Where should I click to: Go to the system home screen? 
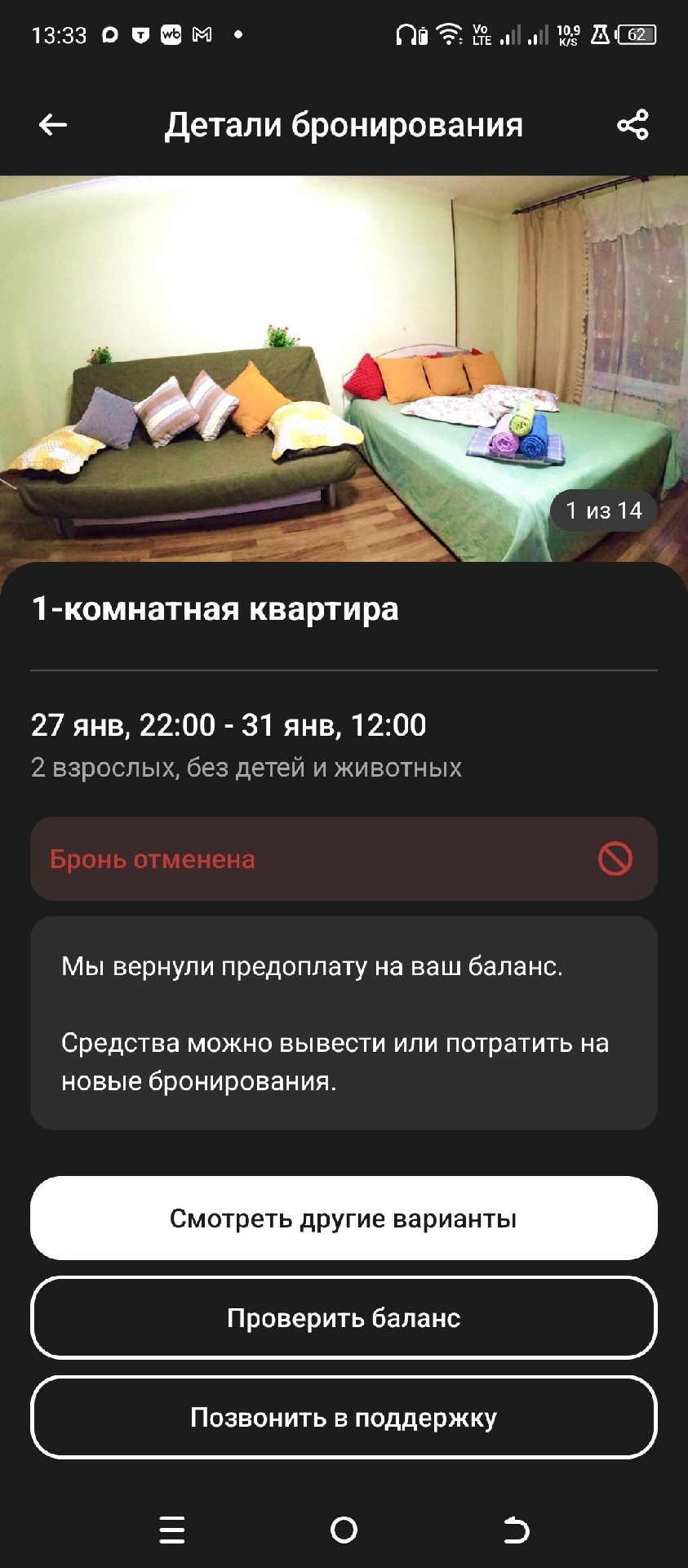point(344,1530)
